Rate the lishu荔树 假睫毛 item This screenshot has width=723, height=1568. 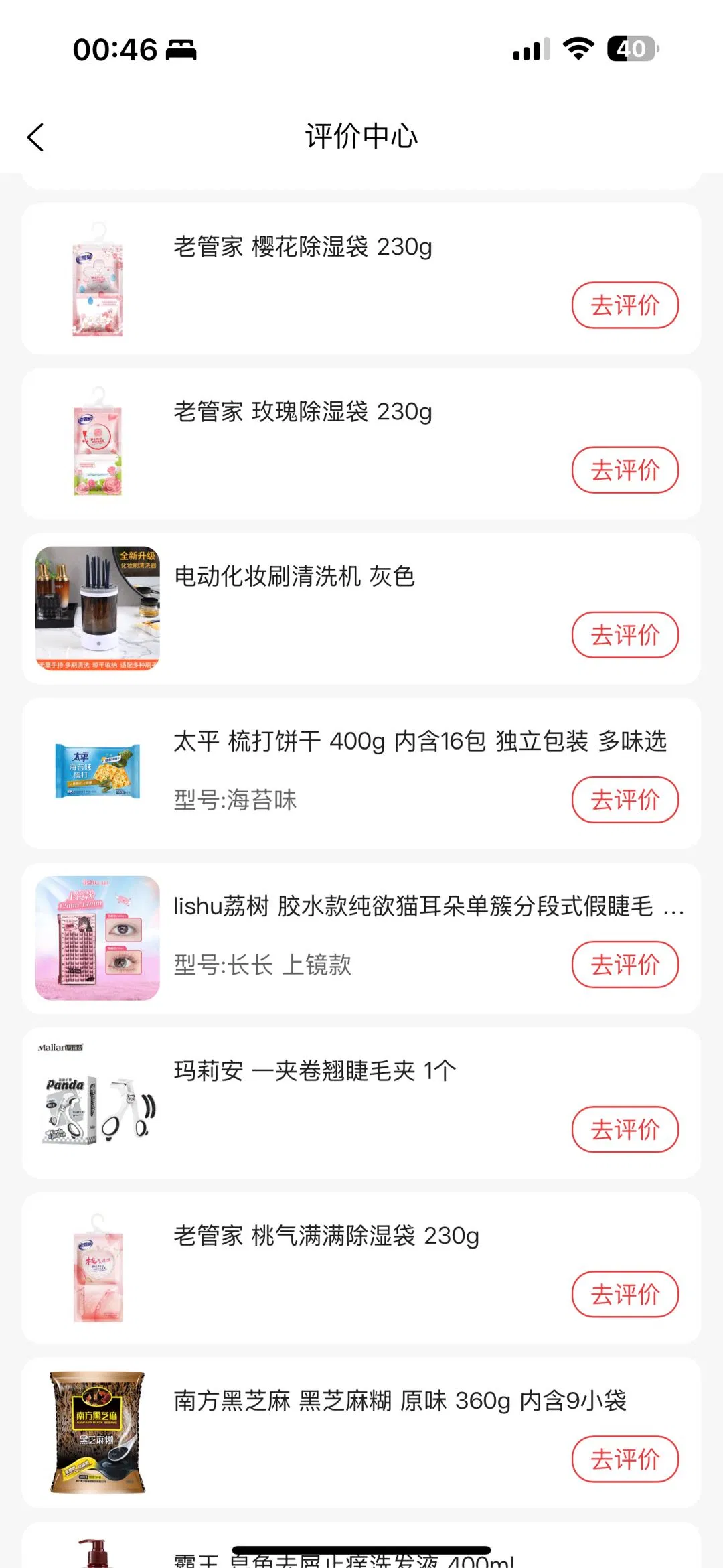[x=625, y=965]
